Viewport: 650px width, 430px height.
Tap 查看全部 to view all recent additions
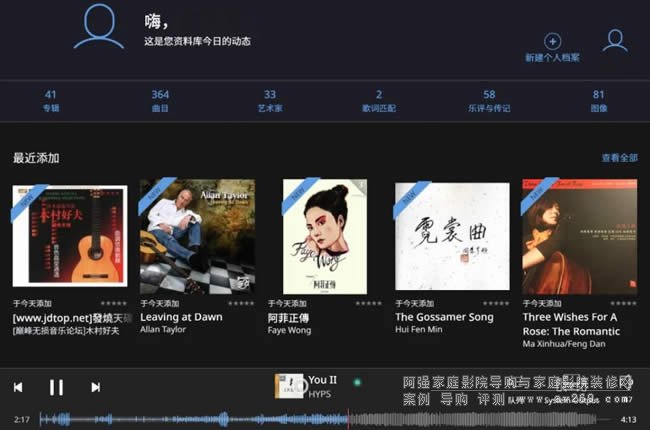coord(619,158)
